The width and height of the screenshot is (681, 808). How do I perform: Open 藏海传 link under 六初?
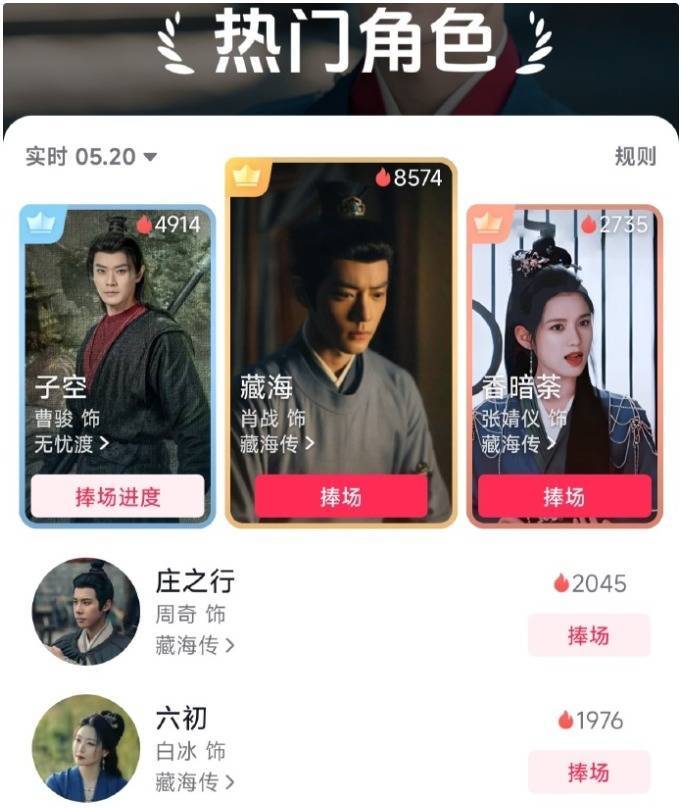(x=194, y=782)
